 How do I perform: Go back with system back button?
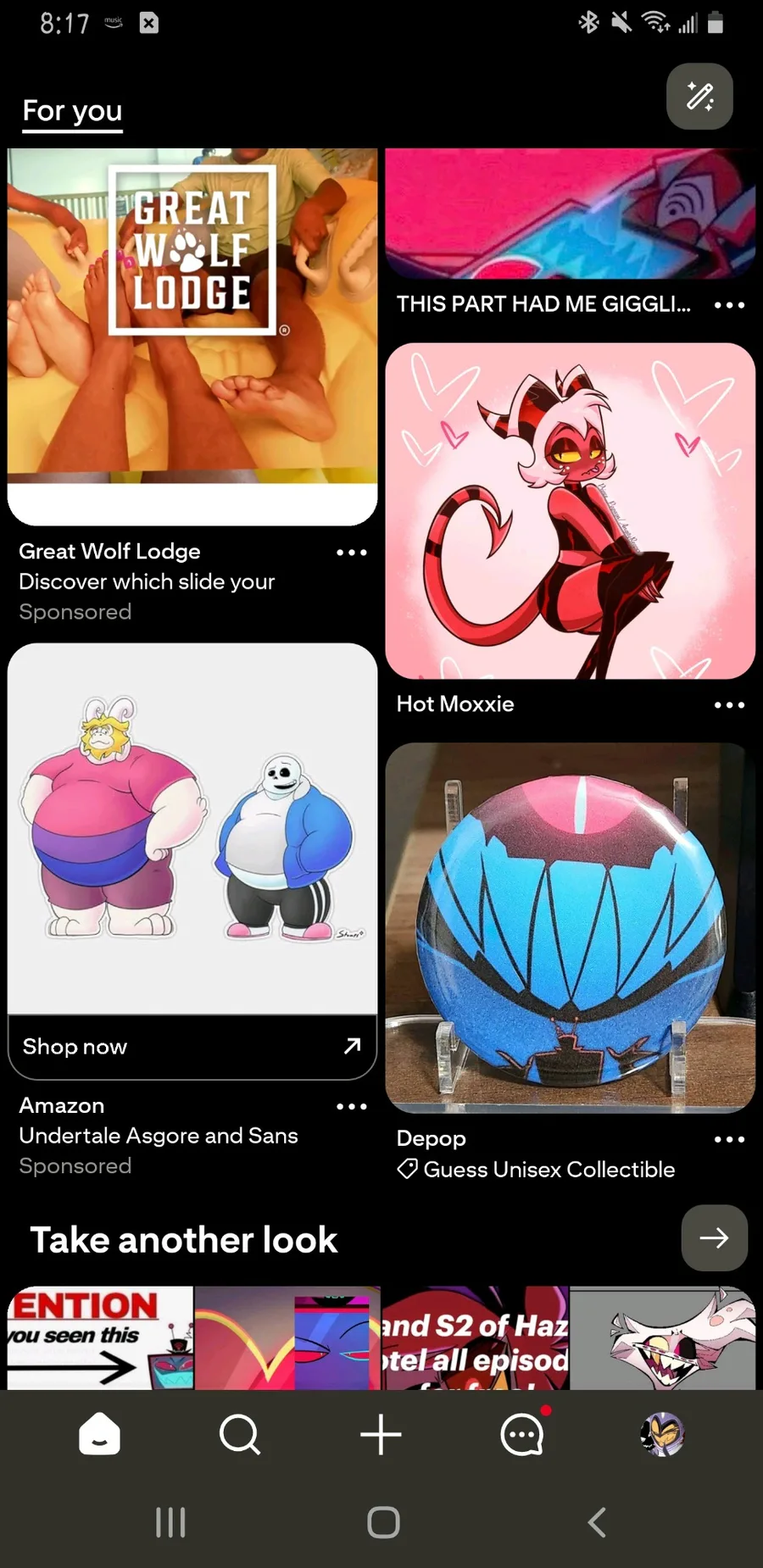[597, 1522]
